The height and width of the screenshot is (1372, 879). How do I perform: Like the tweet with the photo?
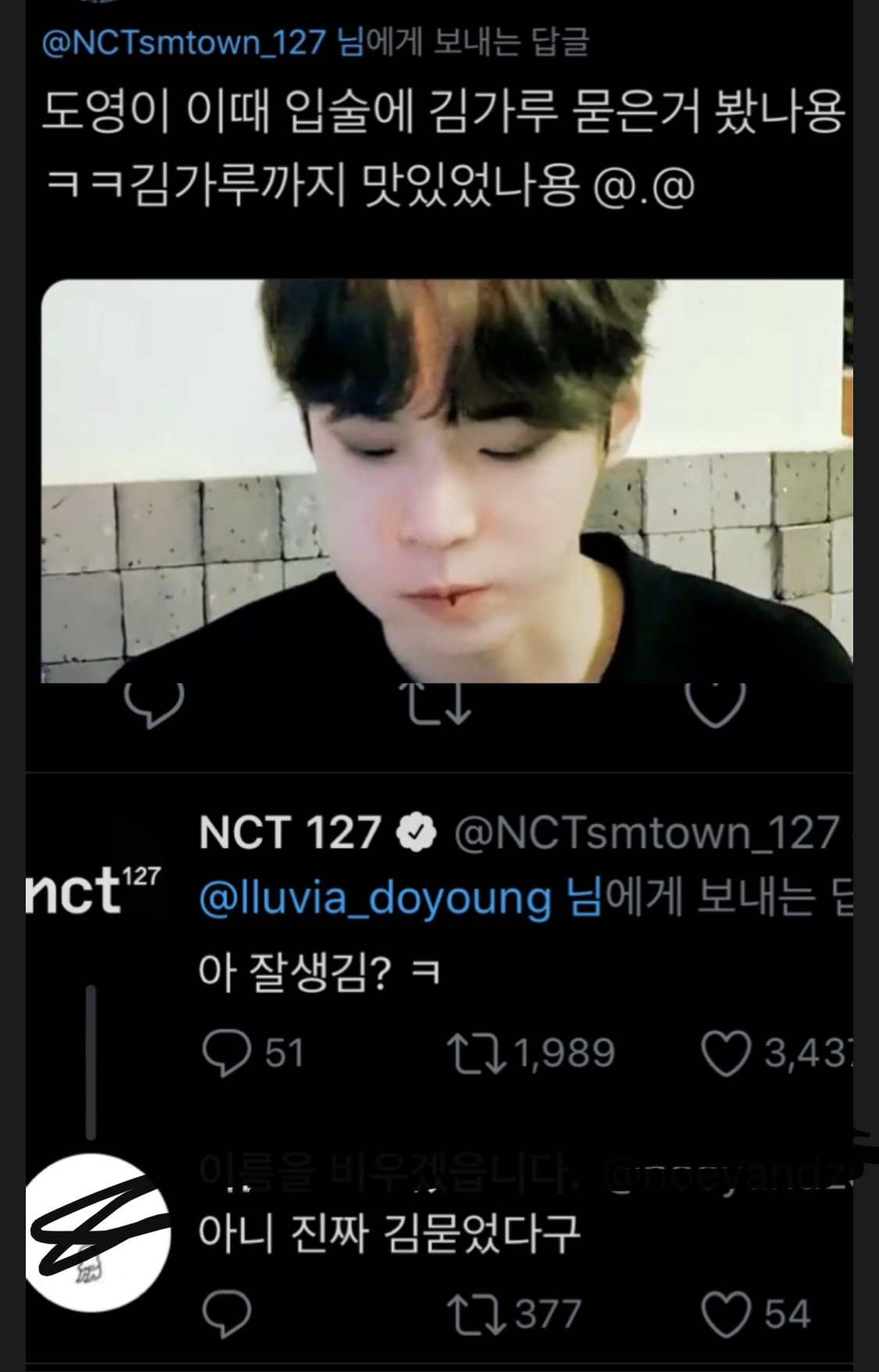point(715,703)
